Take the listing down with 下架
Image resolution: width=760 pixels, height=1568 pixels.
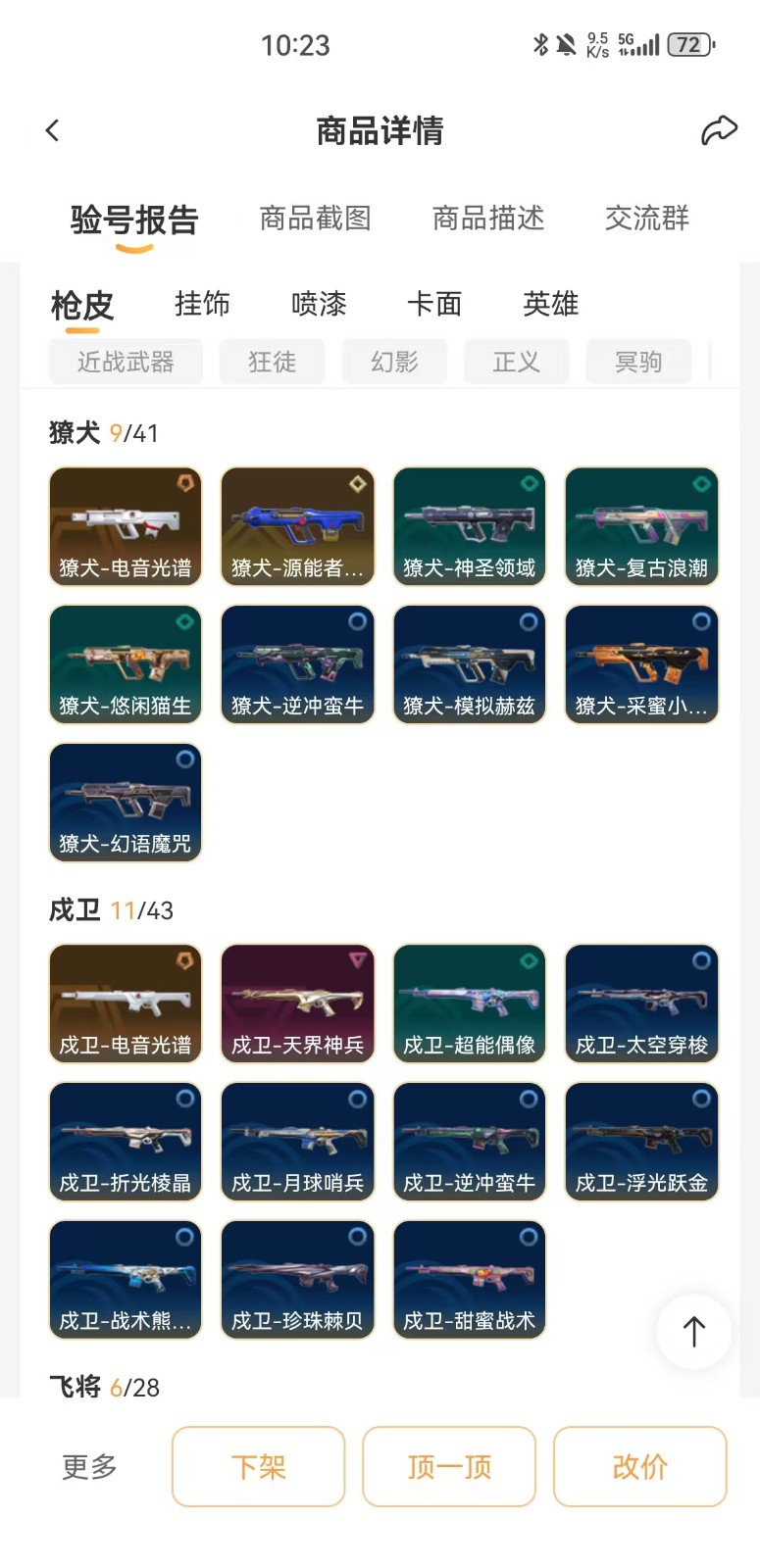coord(259,1466)
